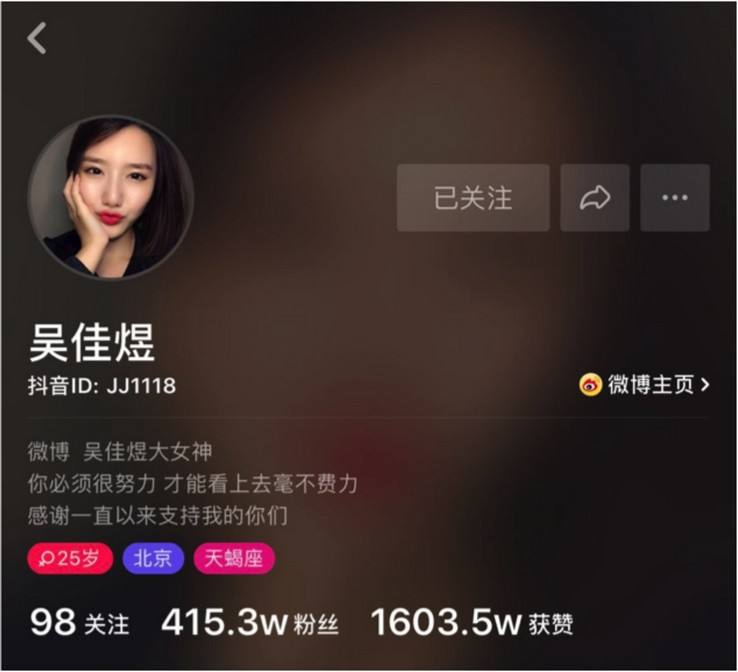This screenshot has height=672, width=738.
Task: Tap the 已关注 following button
Action: (x=473, y=198)
